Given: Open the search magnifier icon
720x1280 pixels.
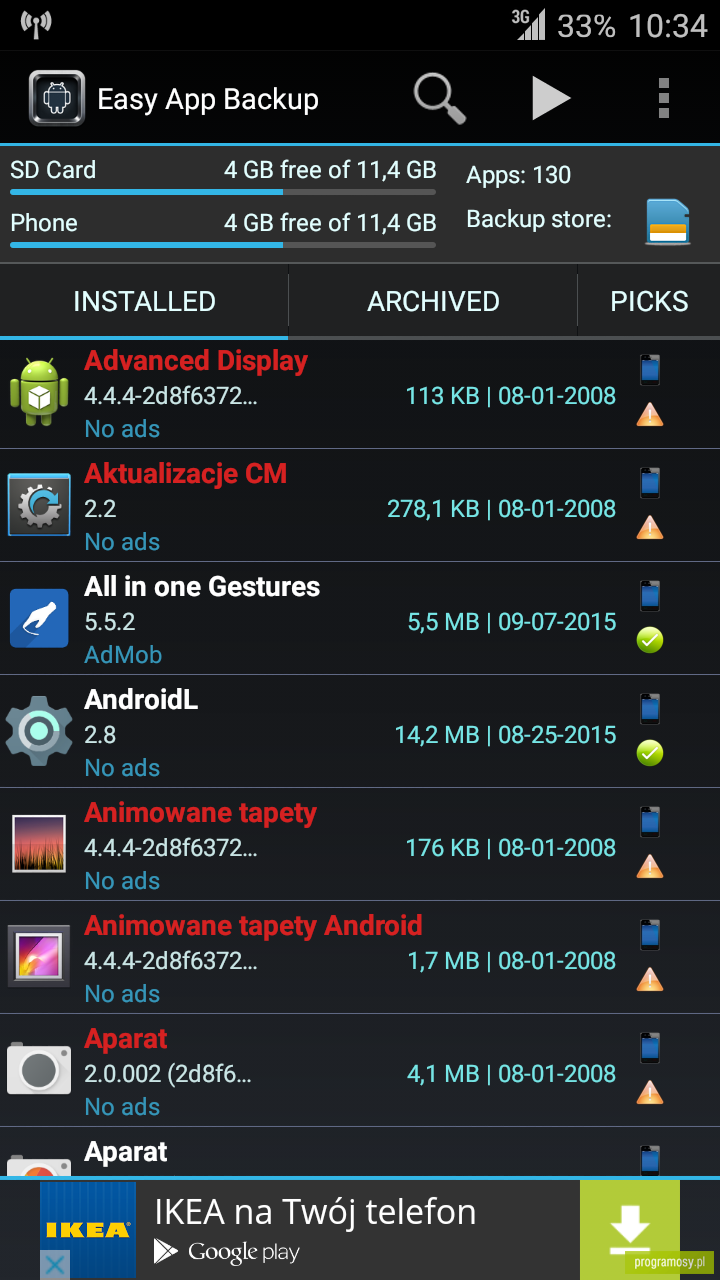Looking at the screenshot, I should [x=440, y=99].
